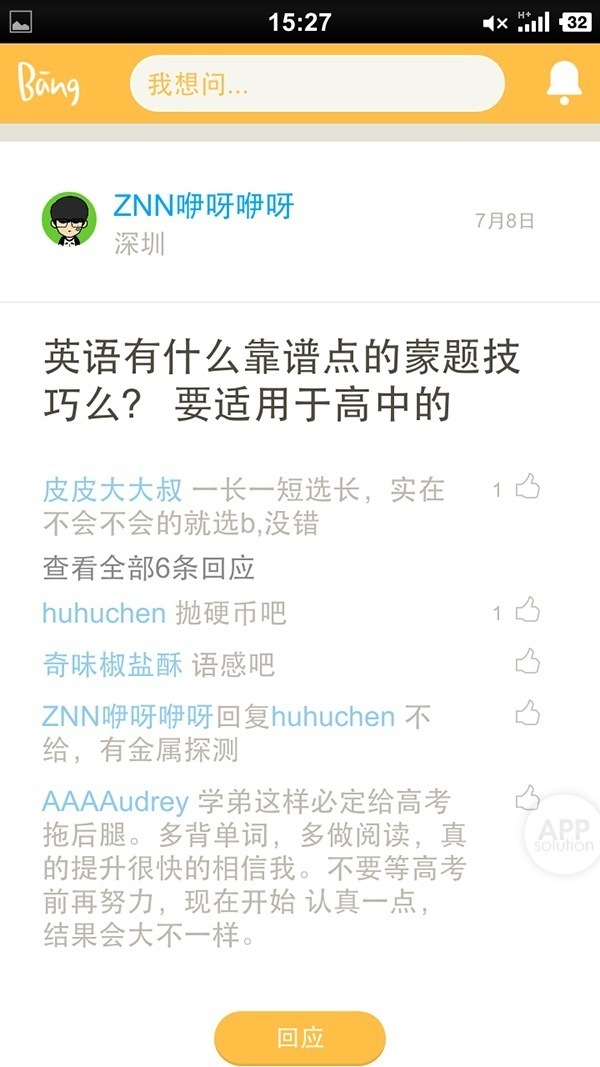This screenshot has height=1067, width=600.
Task: Tap the 回应 button to reply
Action: pos(300,1037)
